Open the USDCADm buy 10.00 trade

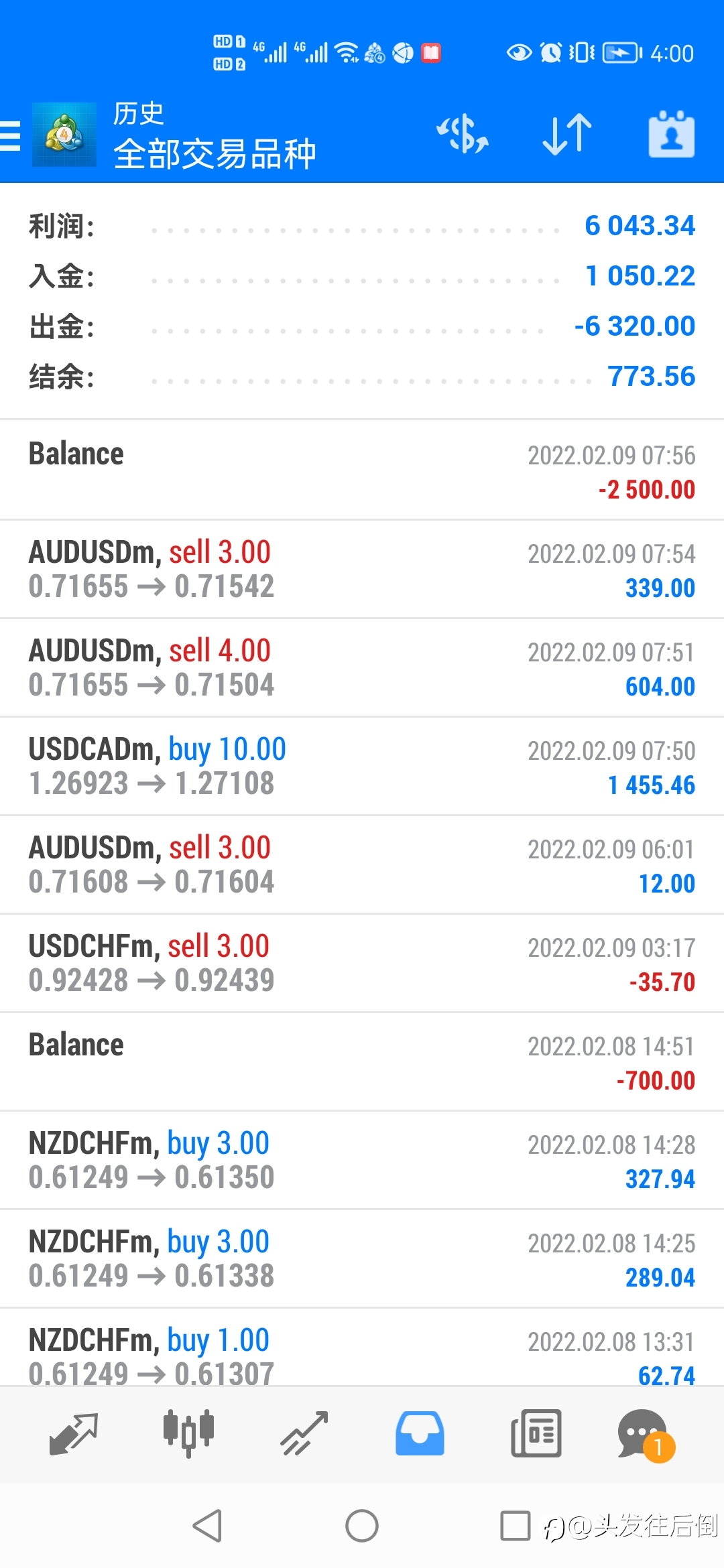pyautogui.click(x=362, y=766)
